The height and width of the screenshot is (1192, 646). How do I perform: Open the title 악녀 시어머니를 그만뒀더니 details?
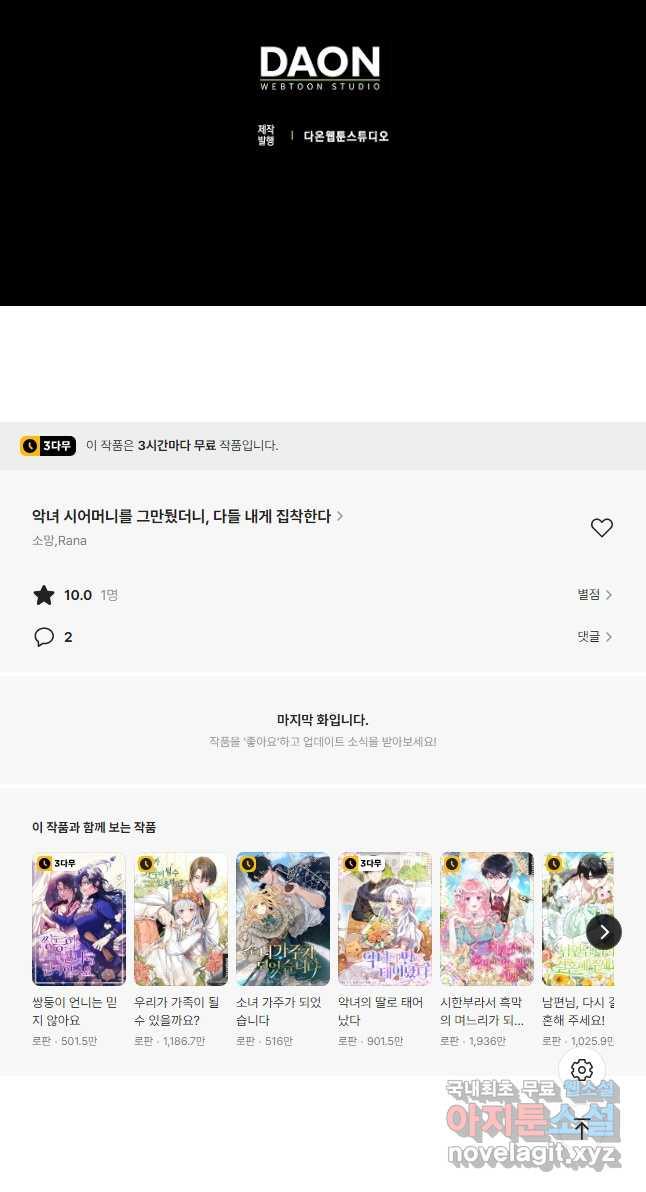[186, 516]
